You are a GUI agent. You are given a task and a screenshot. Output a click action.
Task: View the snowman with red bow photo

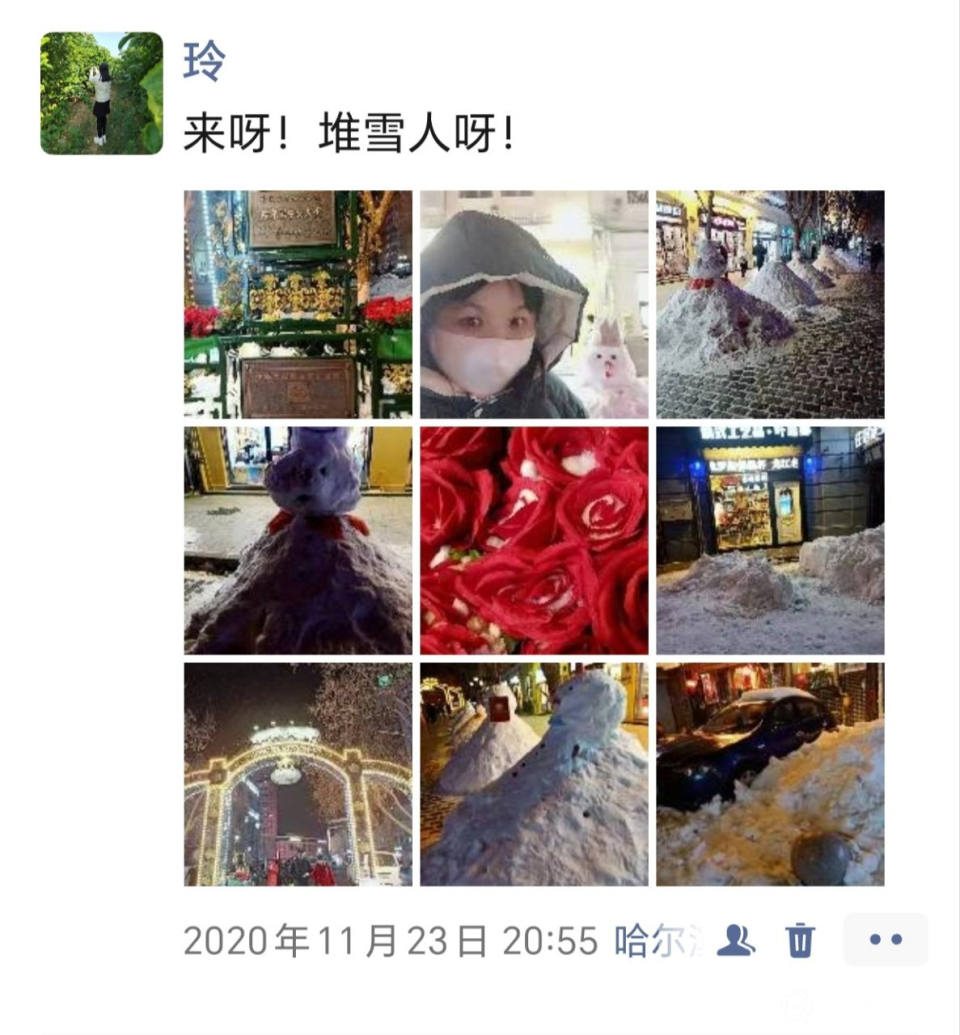pyautogui.click(x=298, y=540)
